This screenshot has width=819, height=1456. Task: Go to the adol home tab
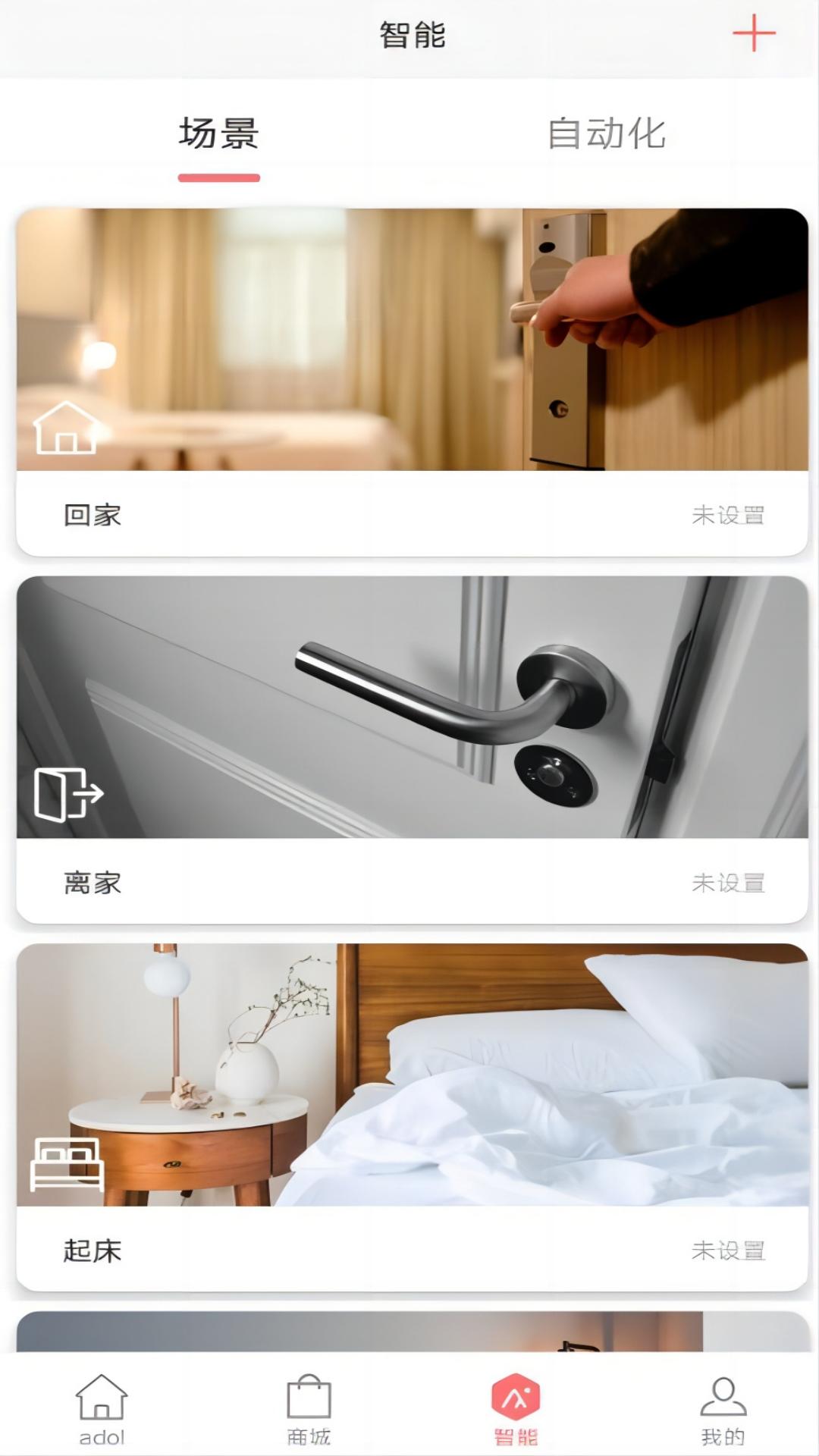pos(102,1409)
